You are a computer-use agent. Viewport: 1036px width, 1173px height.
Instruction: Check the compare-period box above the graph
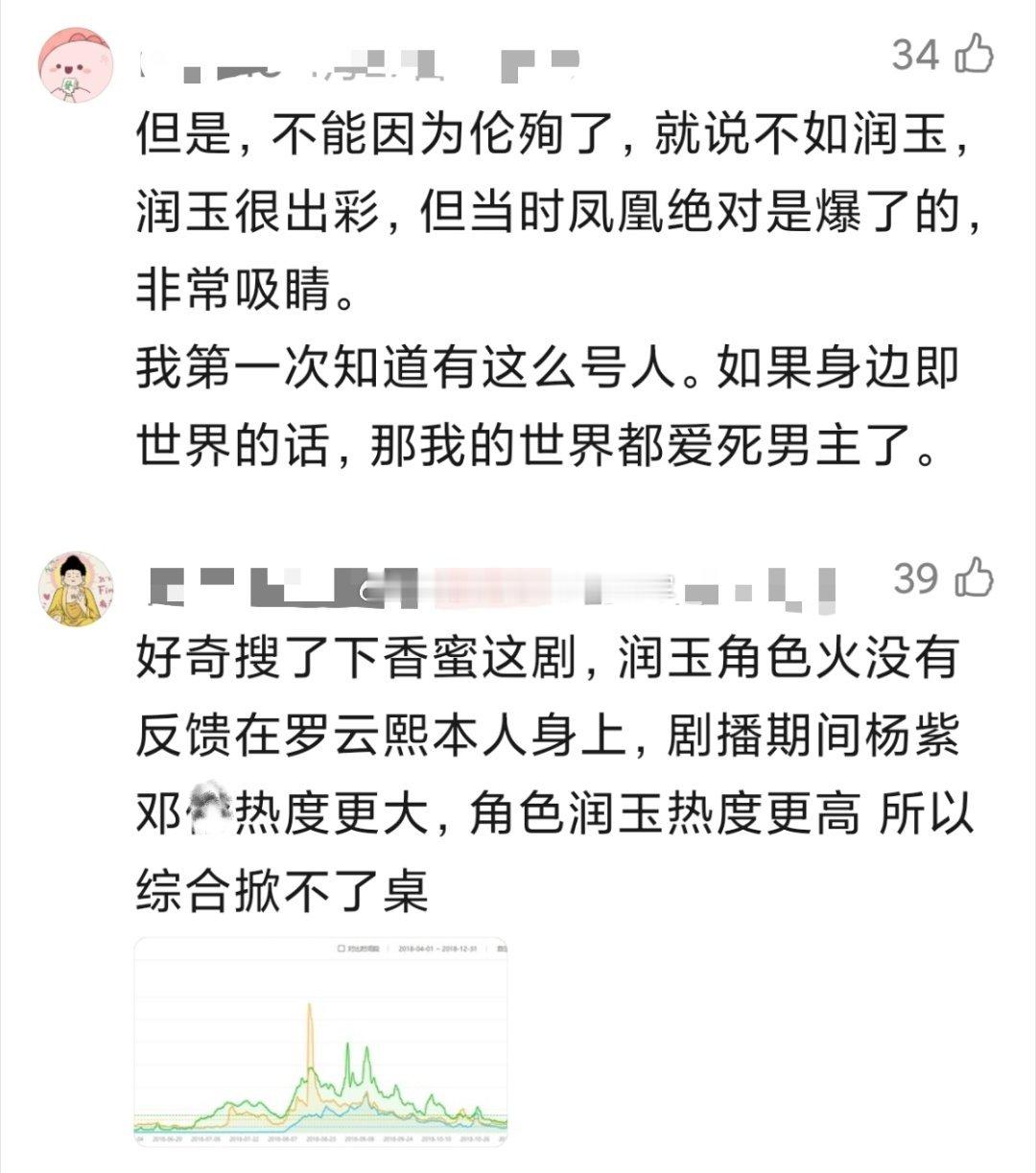(341, 948)
